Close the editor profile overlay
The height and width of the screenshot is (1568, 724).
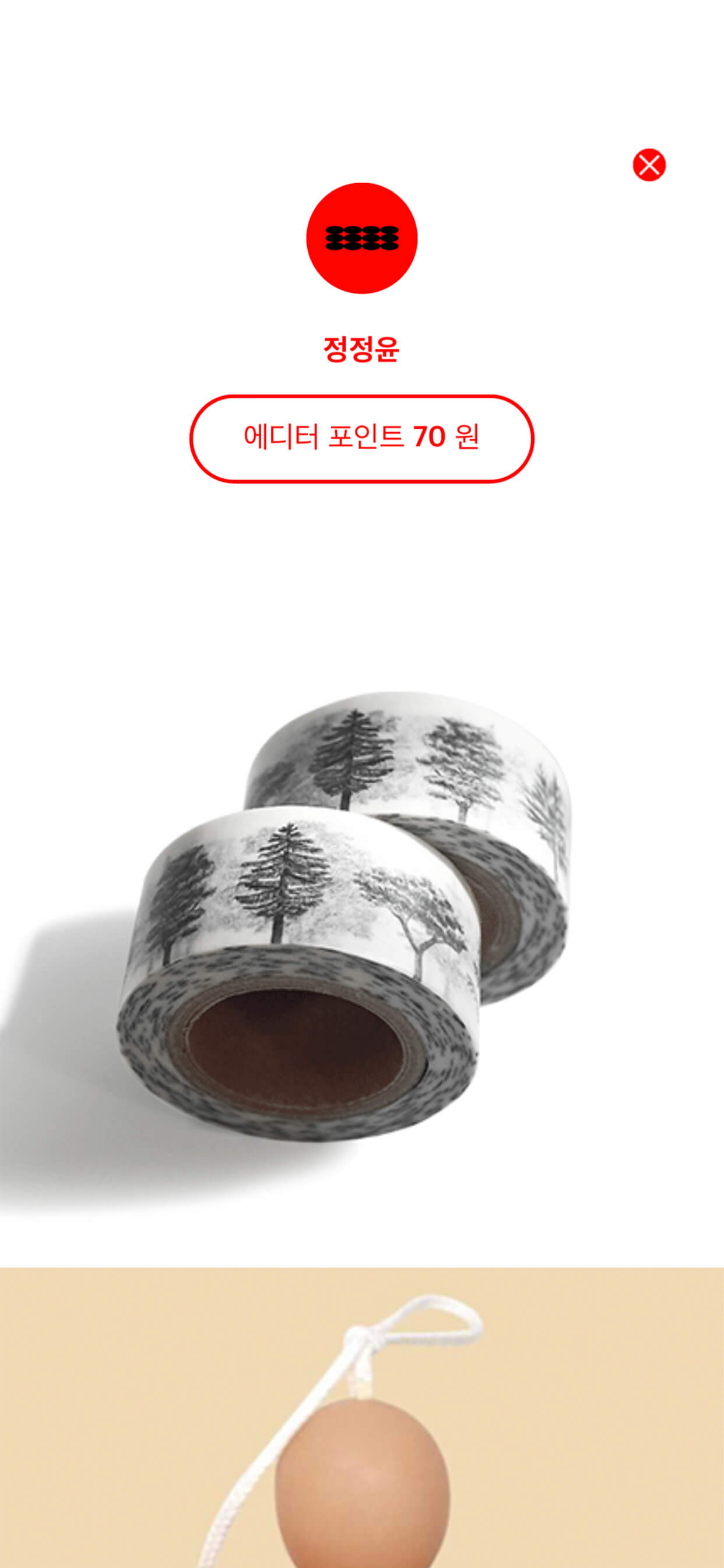click(x=649, y=165)
